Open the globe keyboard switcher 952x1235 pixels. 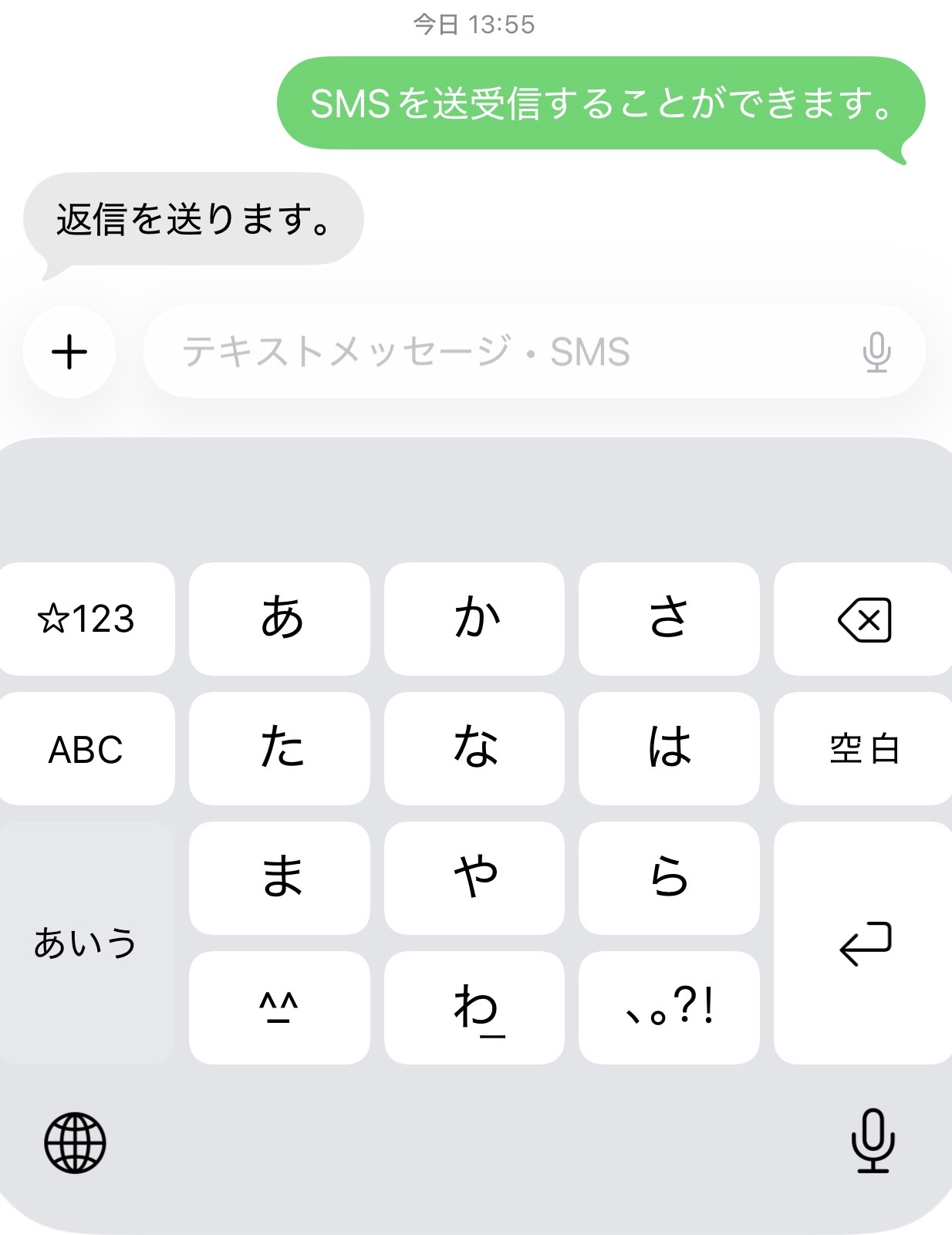pos(75,1142)
